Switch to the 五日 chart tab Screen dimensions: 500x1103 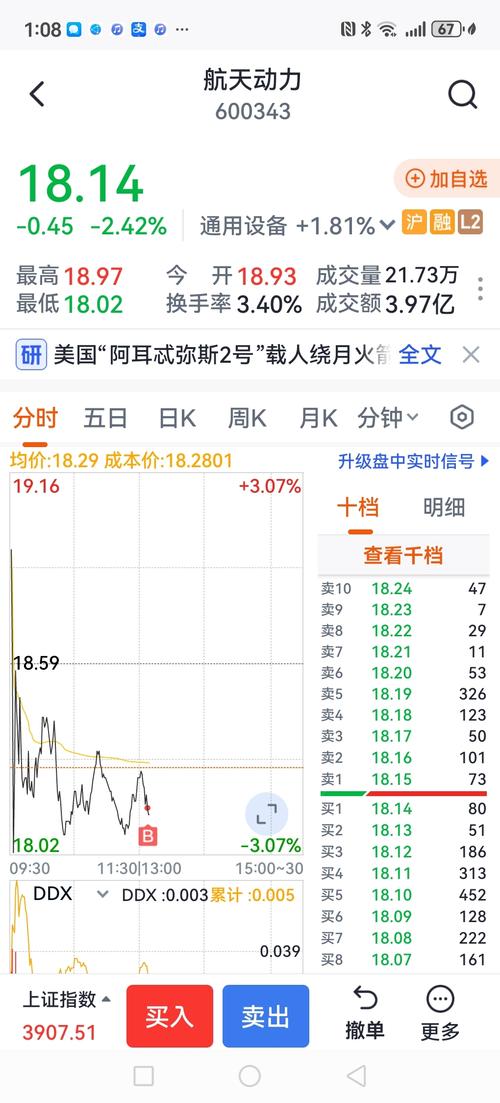click(x=105, y=418)
